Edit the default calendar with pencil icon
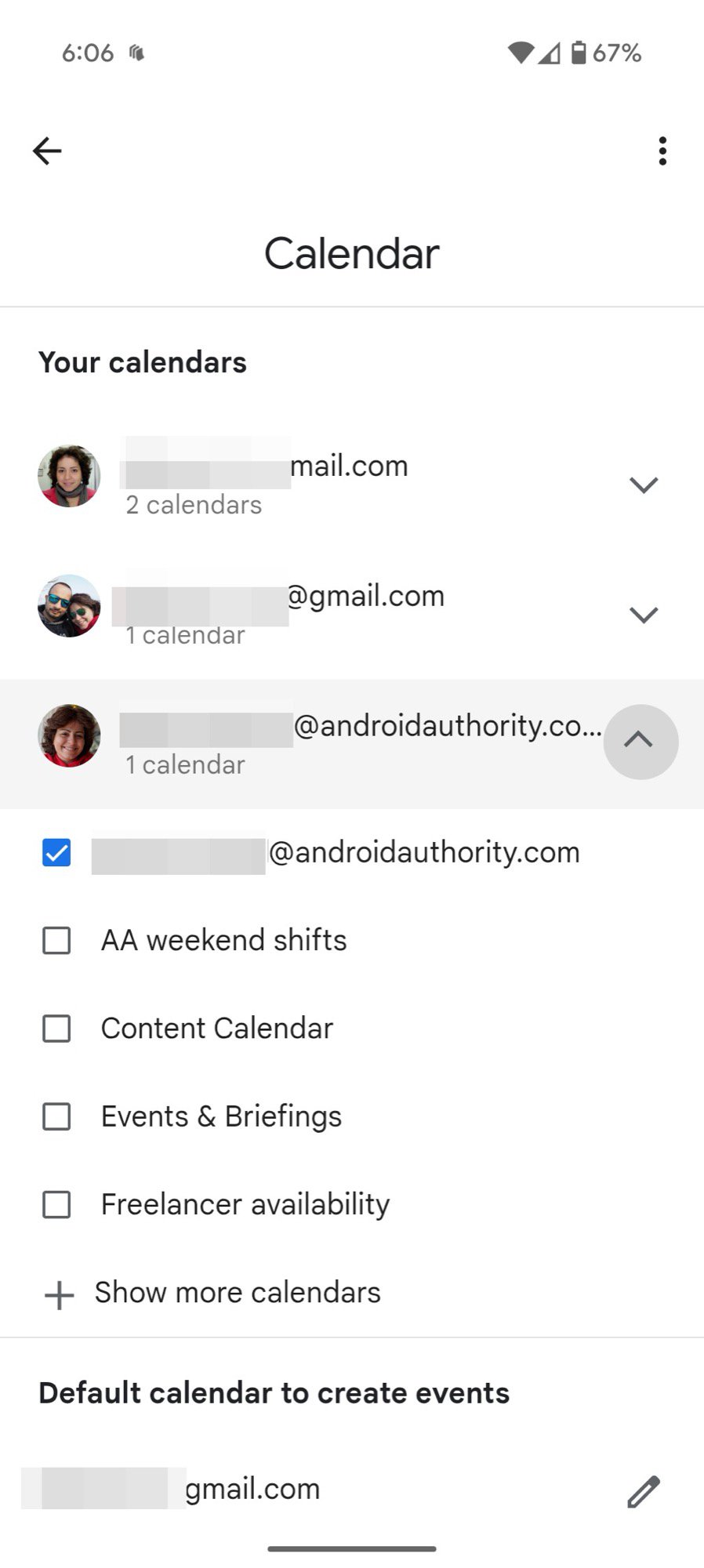Image resolution: width=704 pixels, height=1568 pixels. click(643, 1490)
